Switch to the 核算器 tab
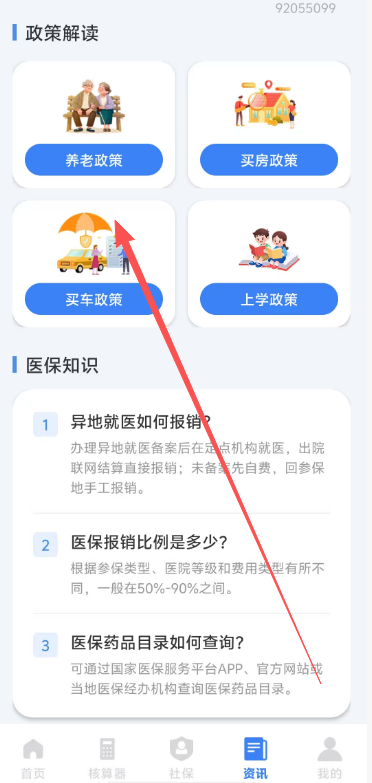The image size is (372, 783). (x=107, y=759)
